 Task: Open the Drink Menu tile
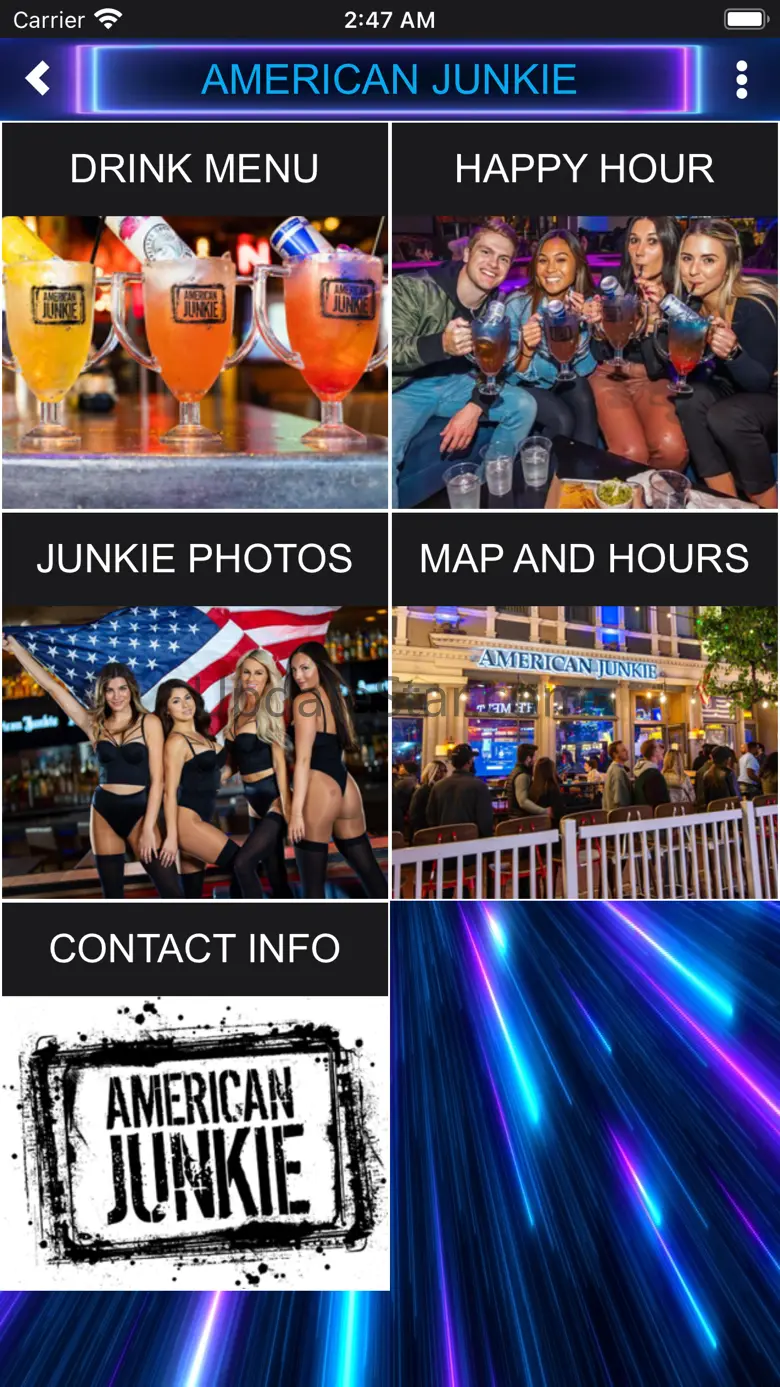click(x=195, y=316)
